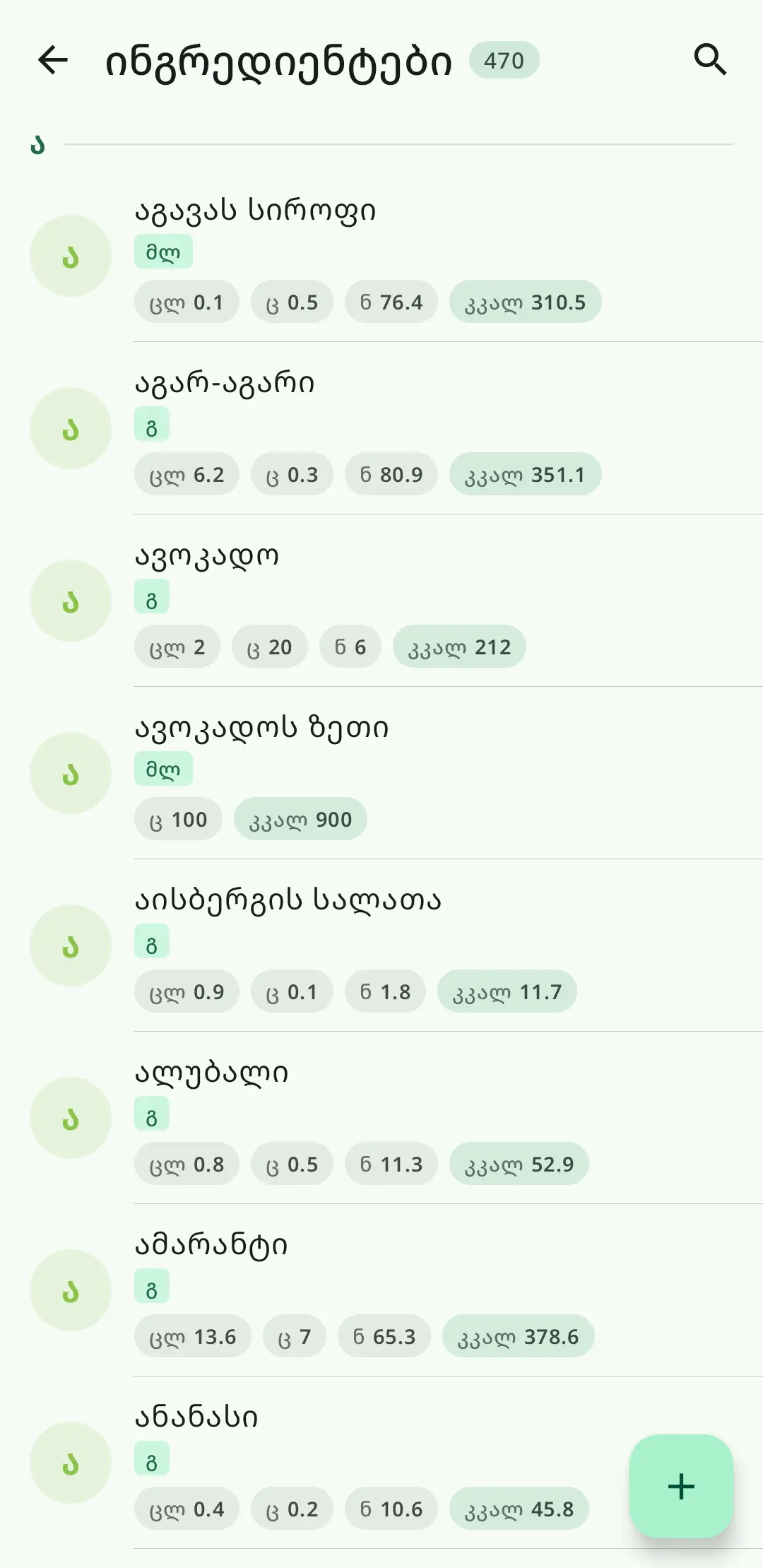Open the ავოკადოს ზეთი ingredient

click(x=381, y=773)
